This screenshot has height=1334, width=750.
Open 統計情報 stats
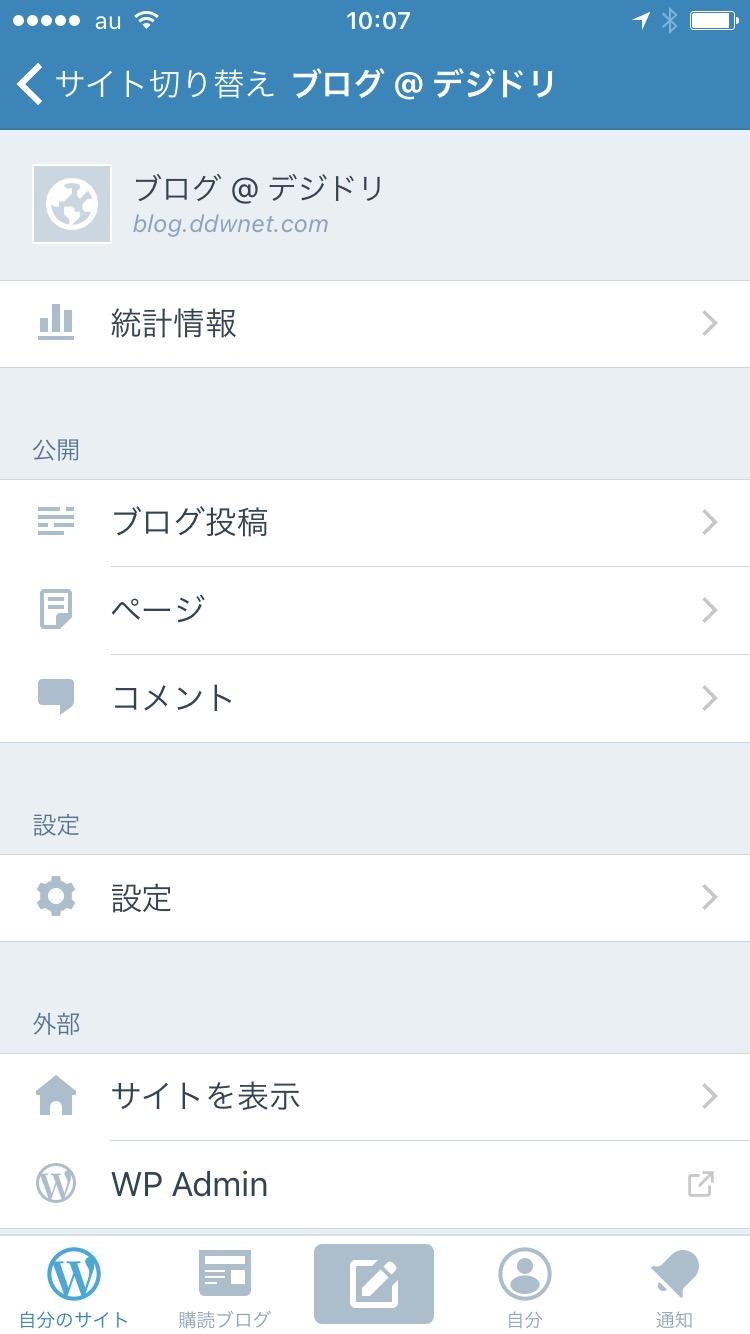tap(375, 324)
